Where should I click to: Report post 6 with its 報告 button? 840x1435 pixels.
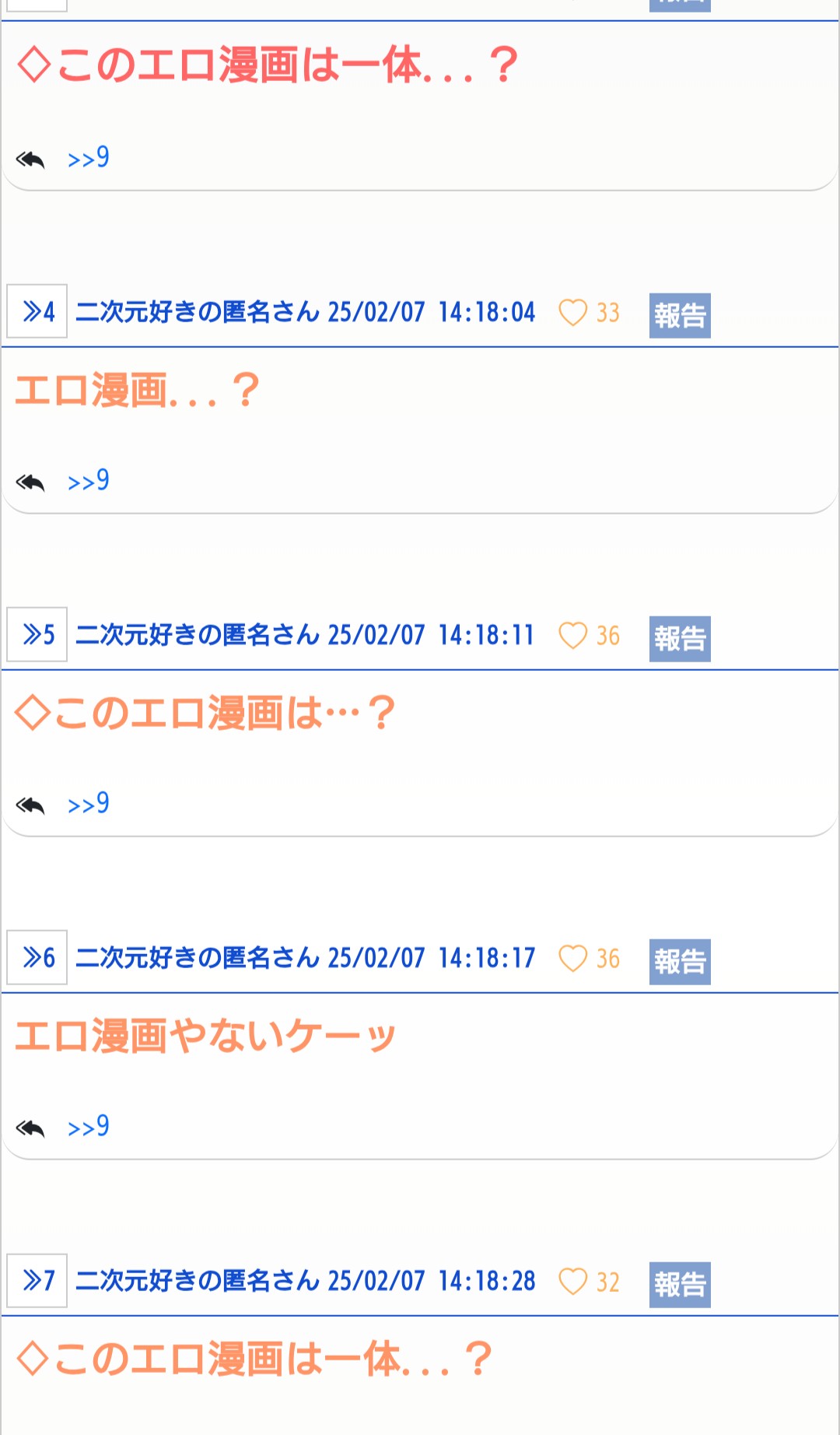coord(680,961)
